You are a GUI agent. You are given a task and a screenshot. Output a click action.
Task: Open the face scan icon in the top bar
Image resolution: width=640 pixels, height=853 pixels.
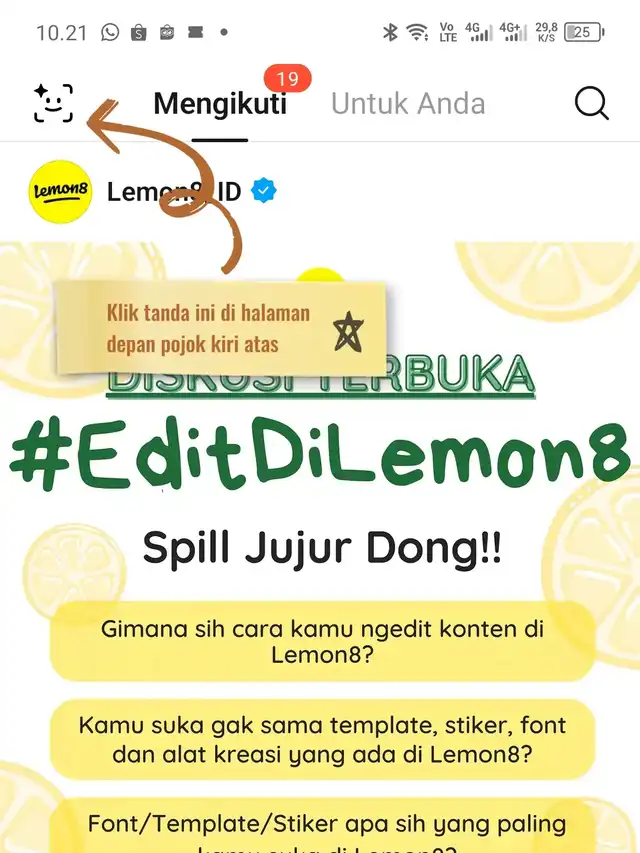[x=54, y=104]
